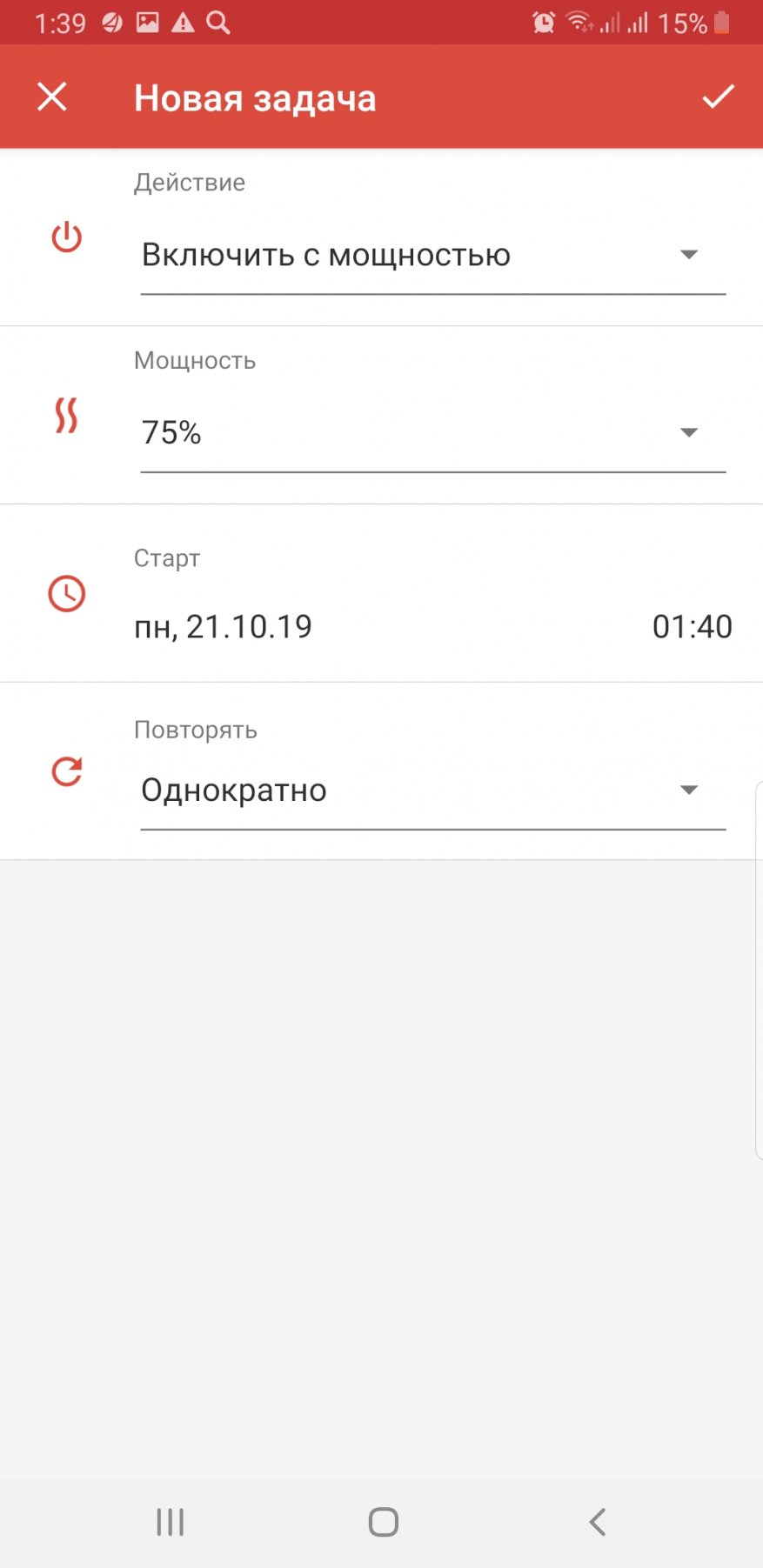The width and height of the screenshot is (763, 1568).
Task: Go back using the system back button
Action: (597, 1522)
